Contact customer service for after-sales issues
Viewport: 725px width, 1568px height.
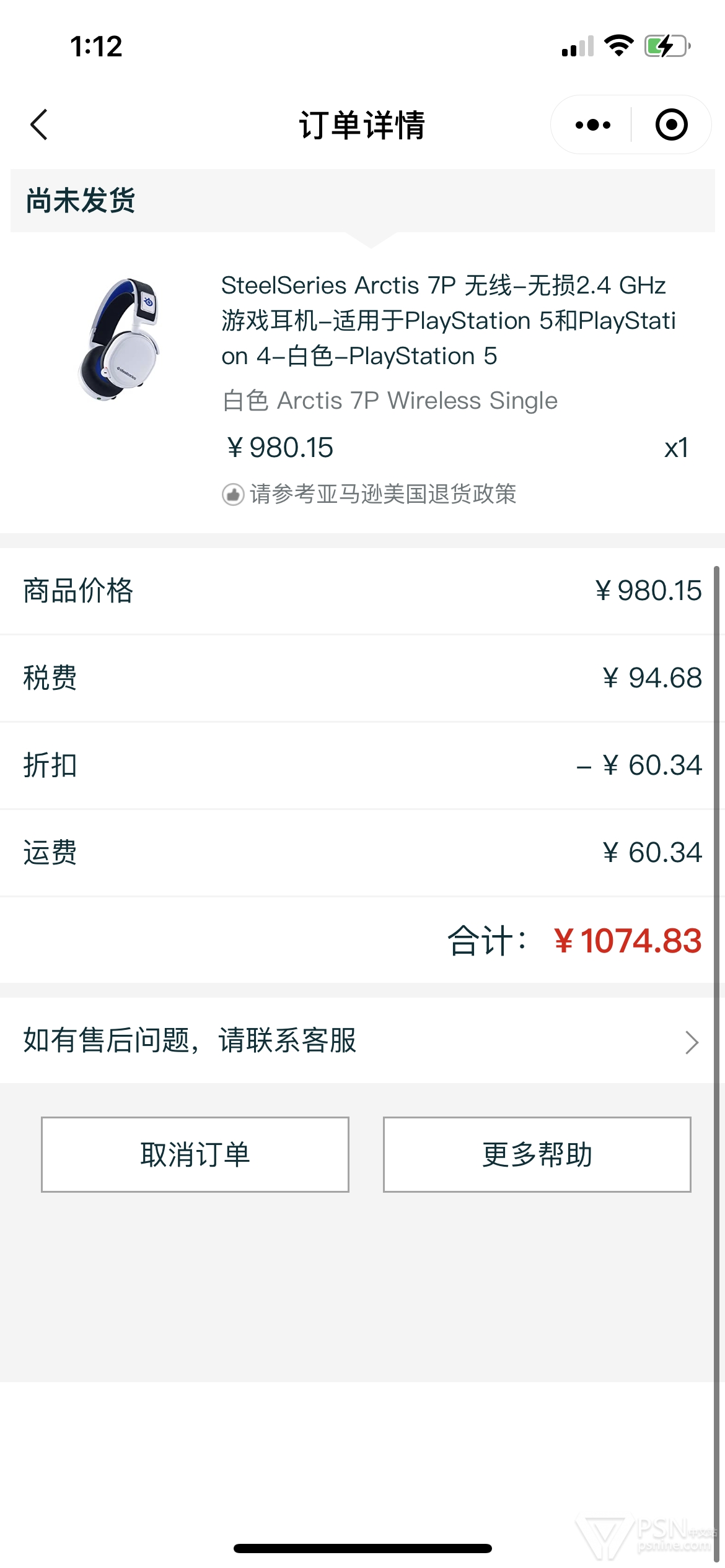tap(362, 1040)
